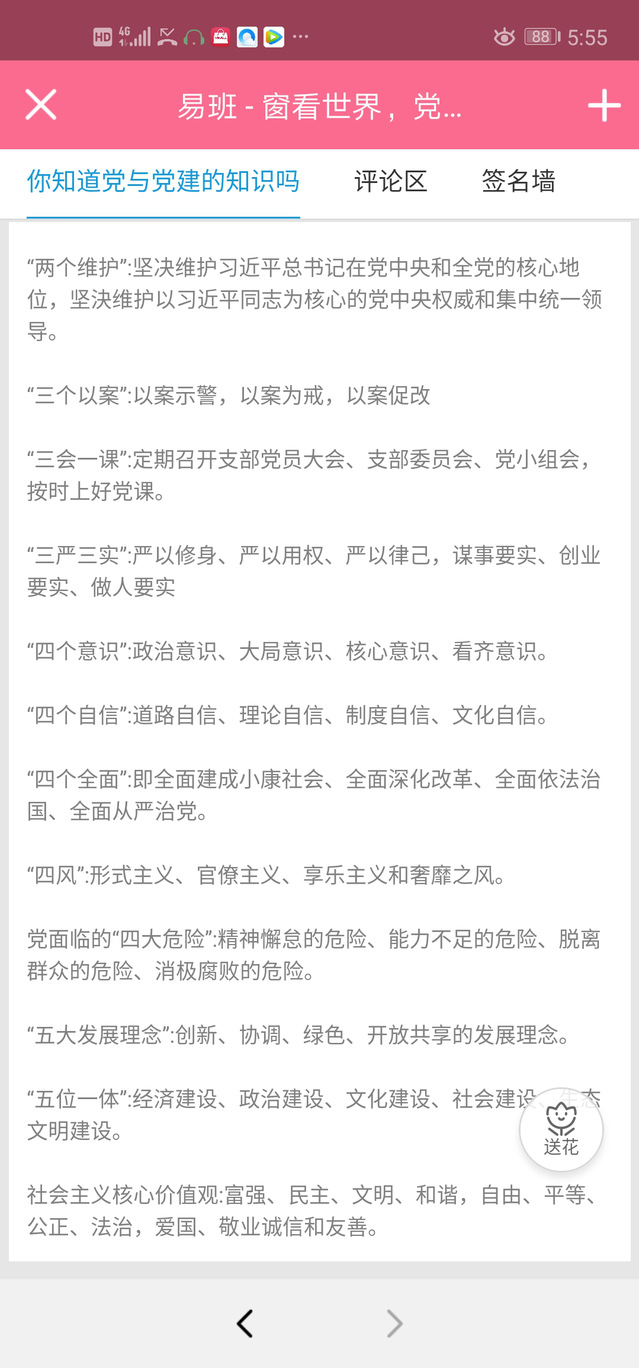Screen dimensions: 639x1368
Task: Go forward with the bottom right arrow
Action: pyautogui.click(x=395, y=1324)
